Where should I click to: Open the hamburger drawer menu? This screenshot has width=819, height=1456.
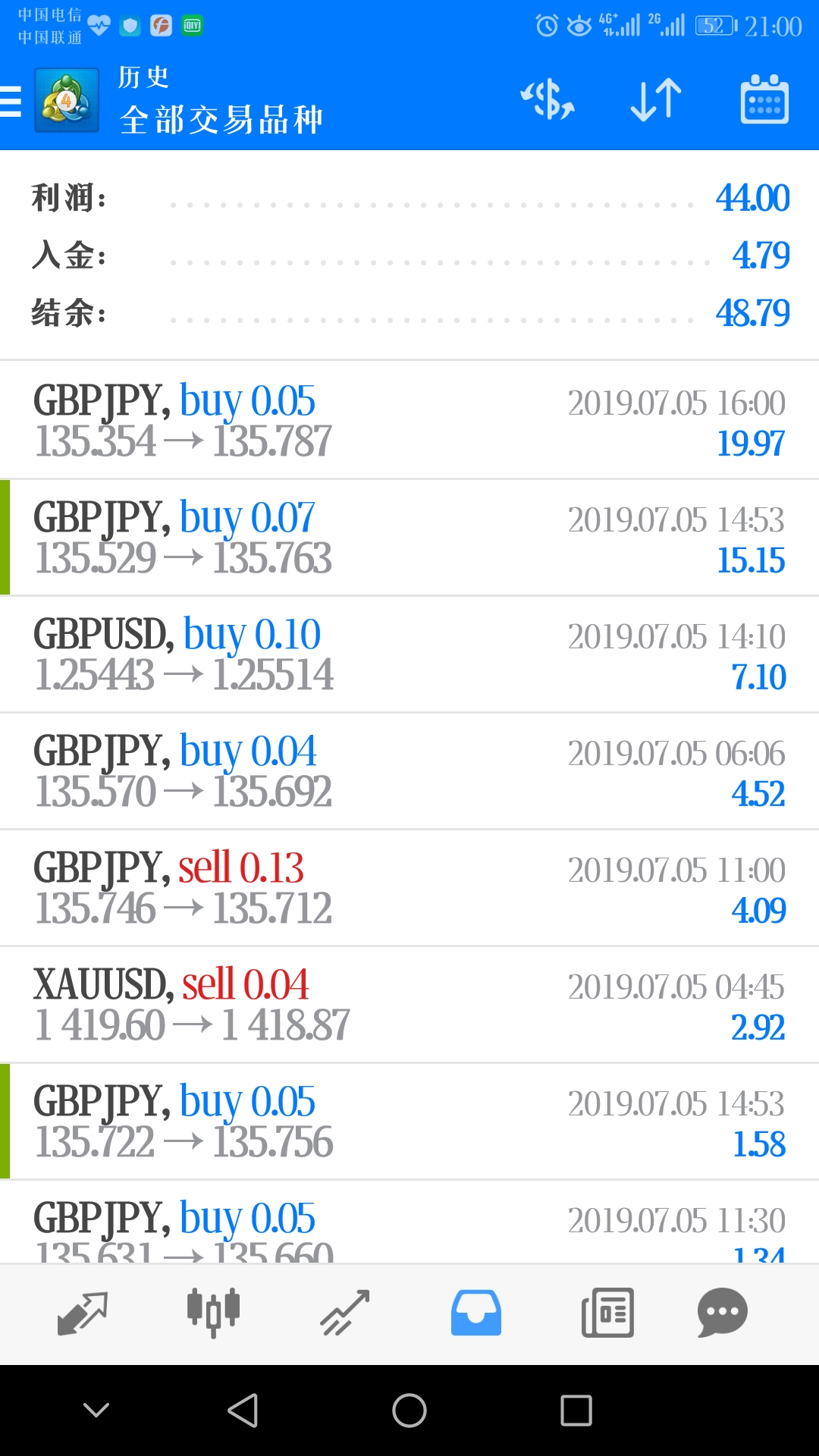tap(11, 101)
